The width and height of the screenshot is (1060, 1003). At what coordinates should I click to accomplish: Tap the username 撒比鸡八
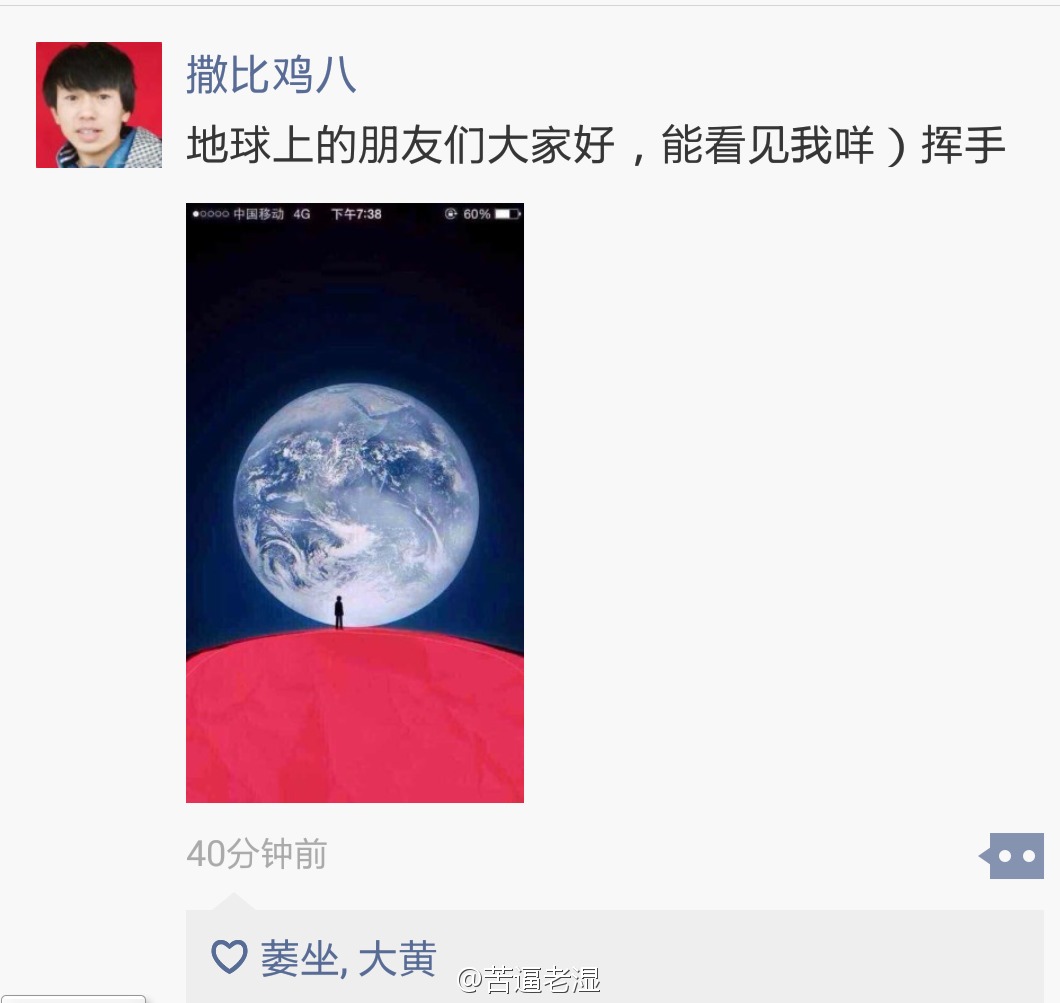(x=271, y=75)
